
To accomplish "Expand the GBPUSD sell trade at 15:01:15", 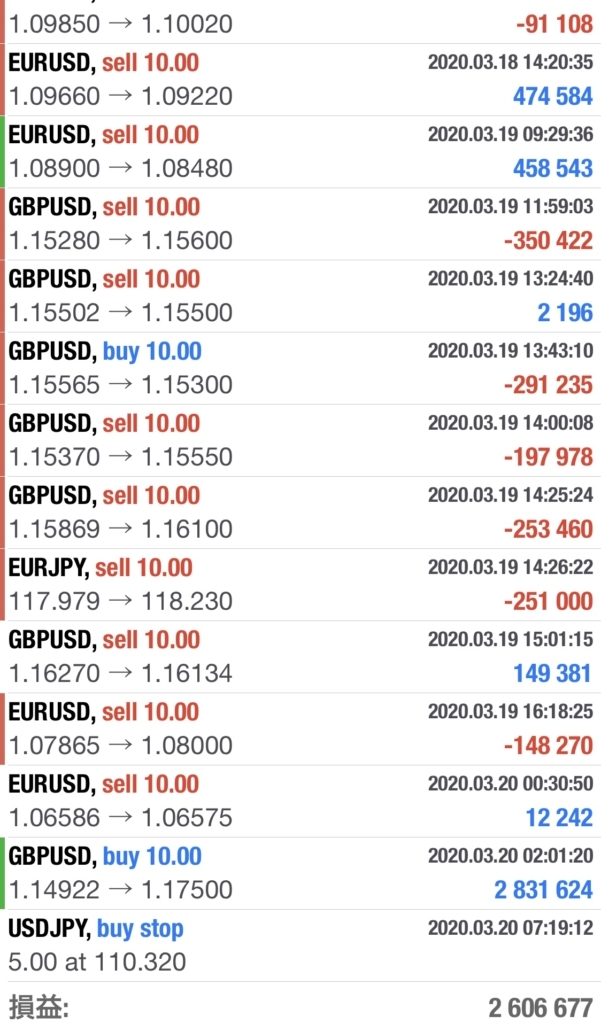I will (300, 657).
